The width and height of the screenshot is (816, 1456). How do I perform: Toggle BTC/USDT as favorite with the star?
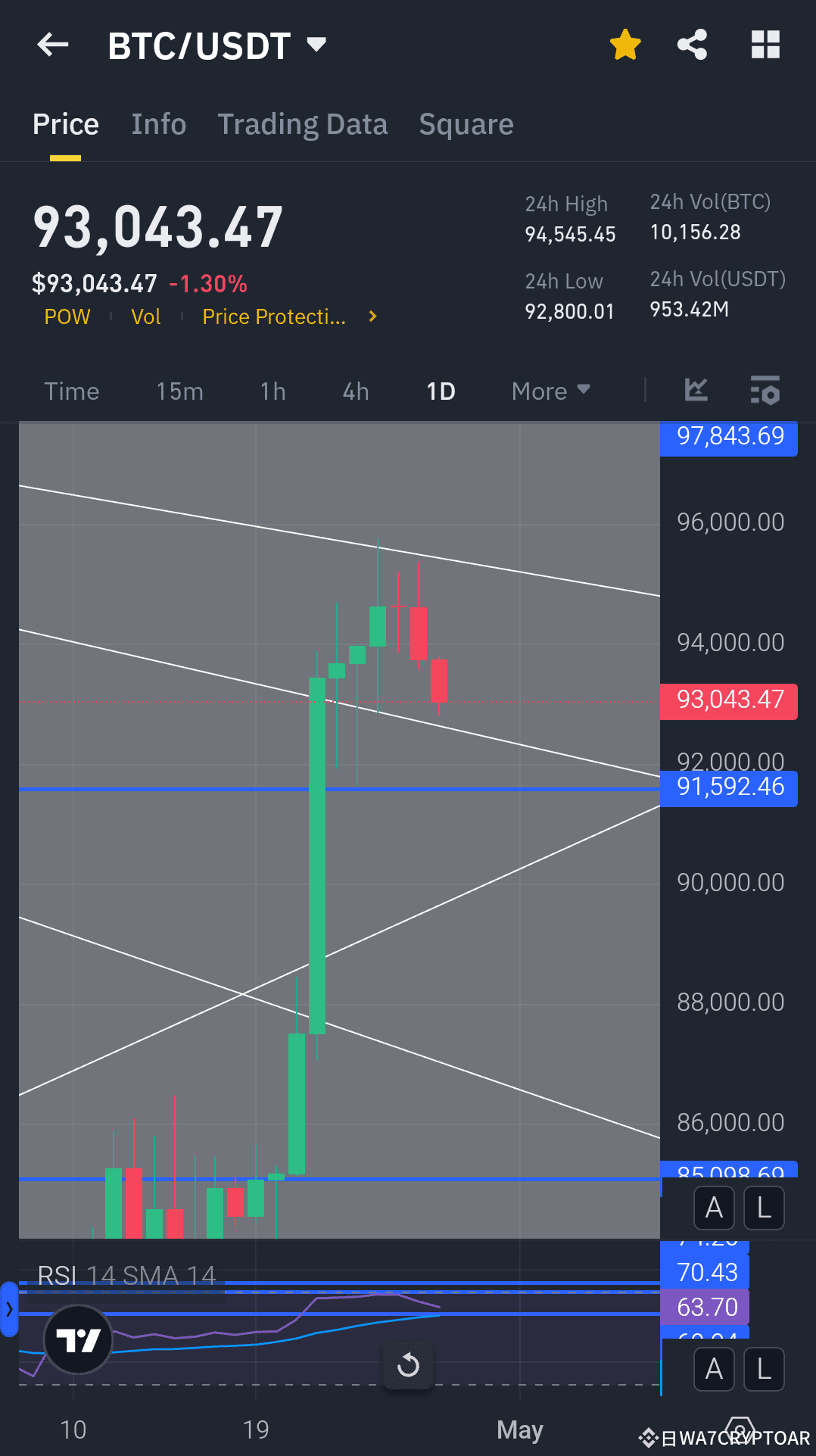[624, 44]
